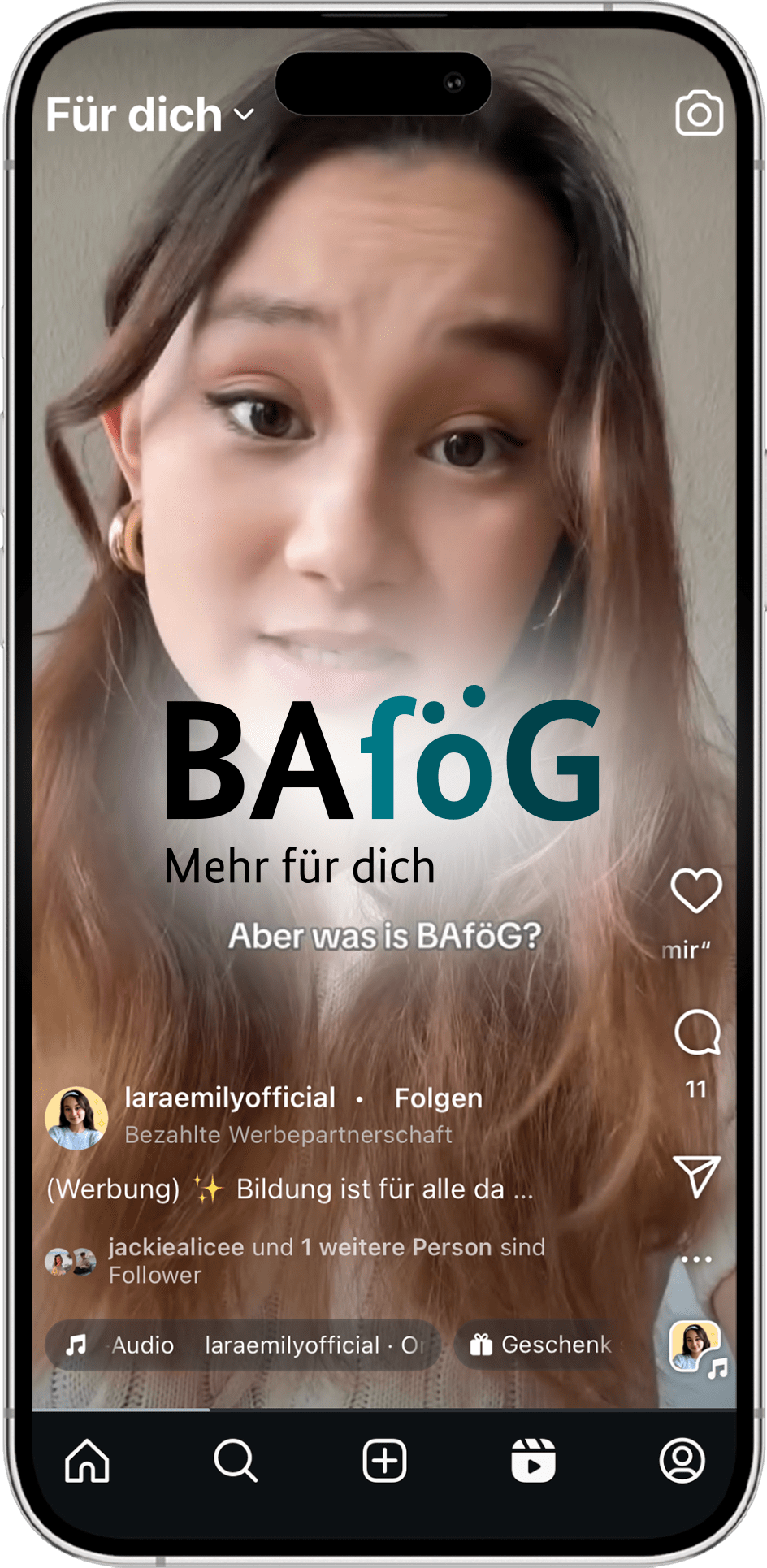Create a new post with the plus tab

[x=384, y=1460]
